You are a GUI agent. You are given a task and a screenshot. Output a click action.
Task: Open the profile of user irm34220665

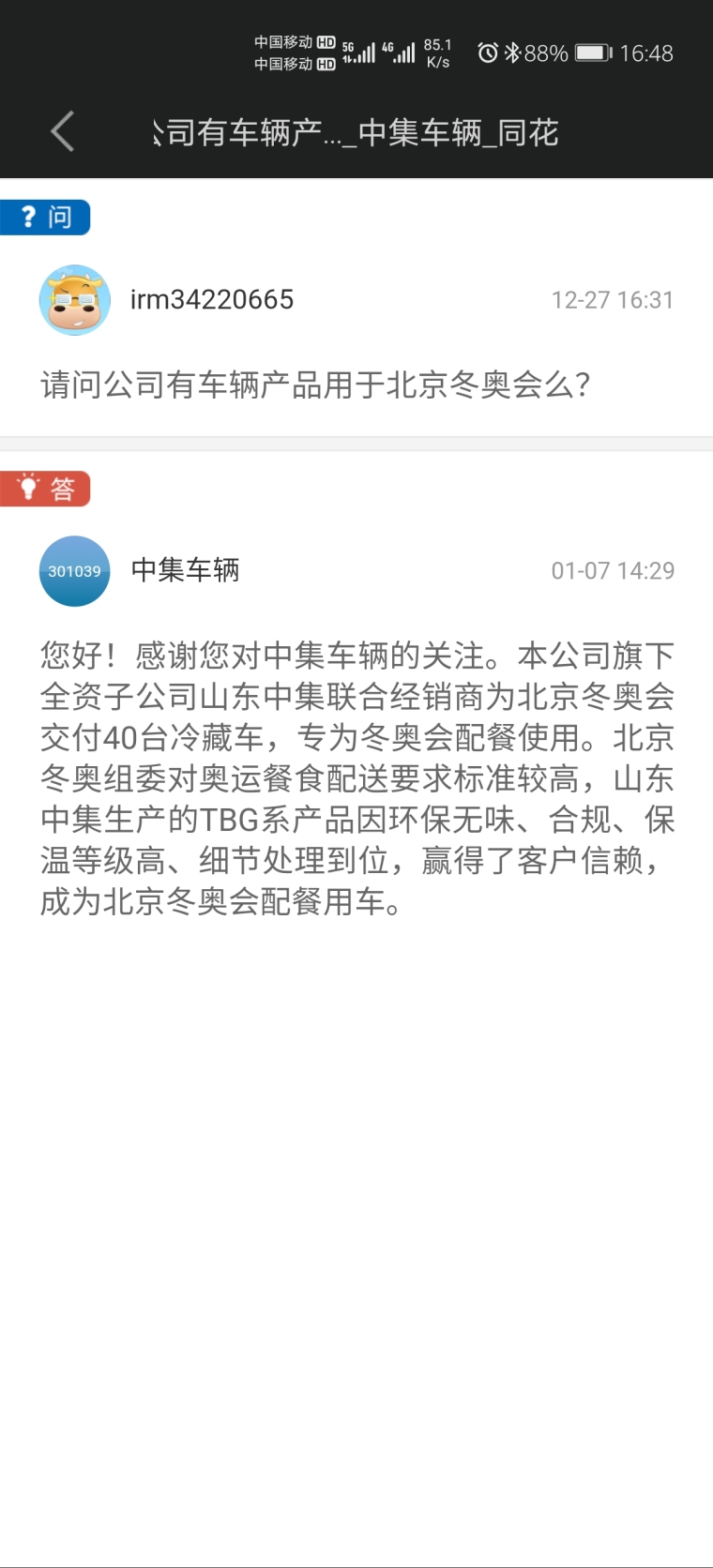[75, 300]
